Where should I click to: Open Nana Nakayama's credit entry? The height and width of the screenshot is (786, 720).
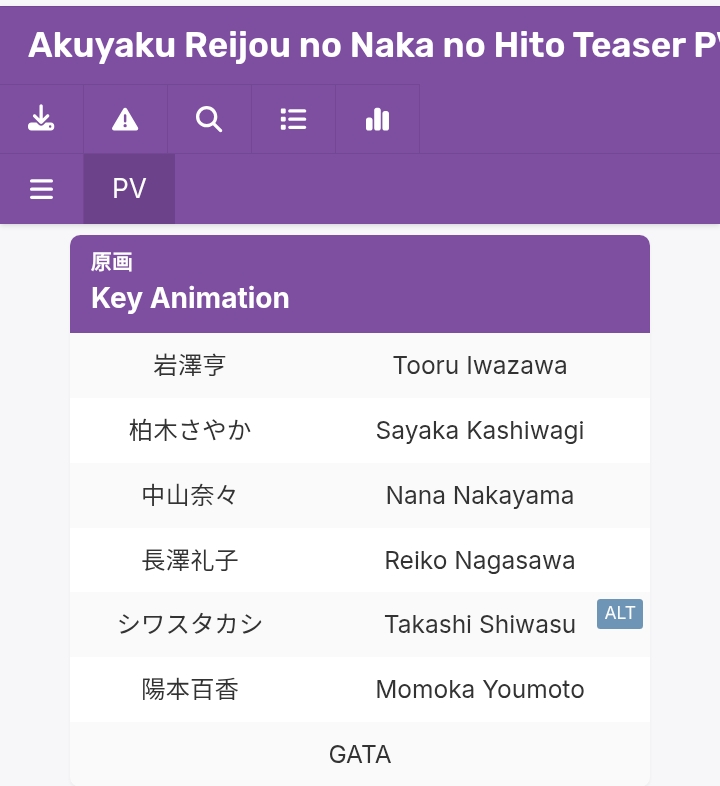pyautogui.click(x=480, y=495)
